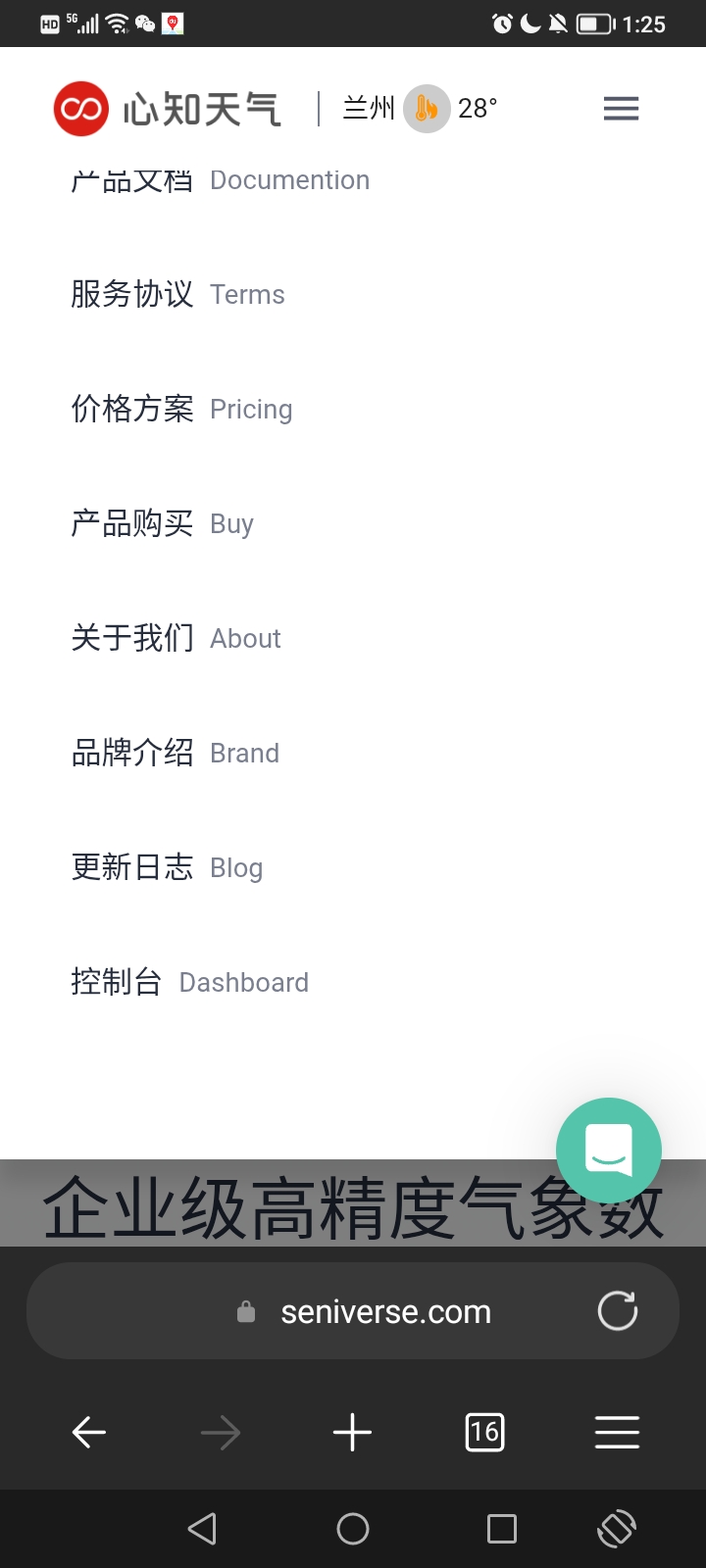
Task: Open 控制台 Dashboard
Action: pyautogui.click(x=189, y=982)
